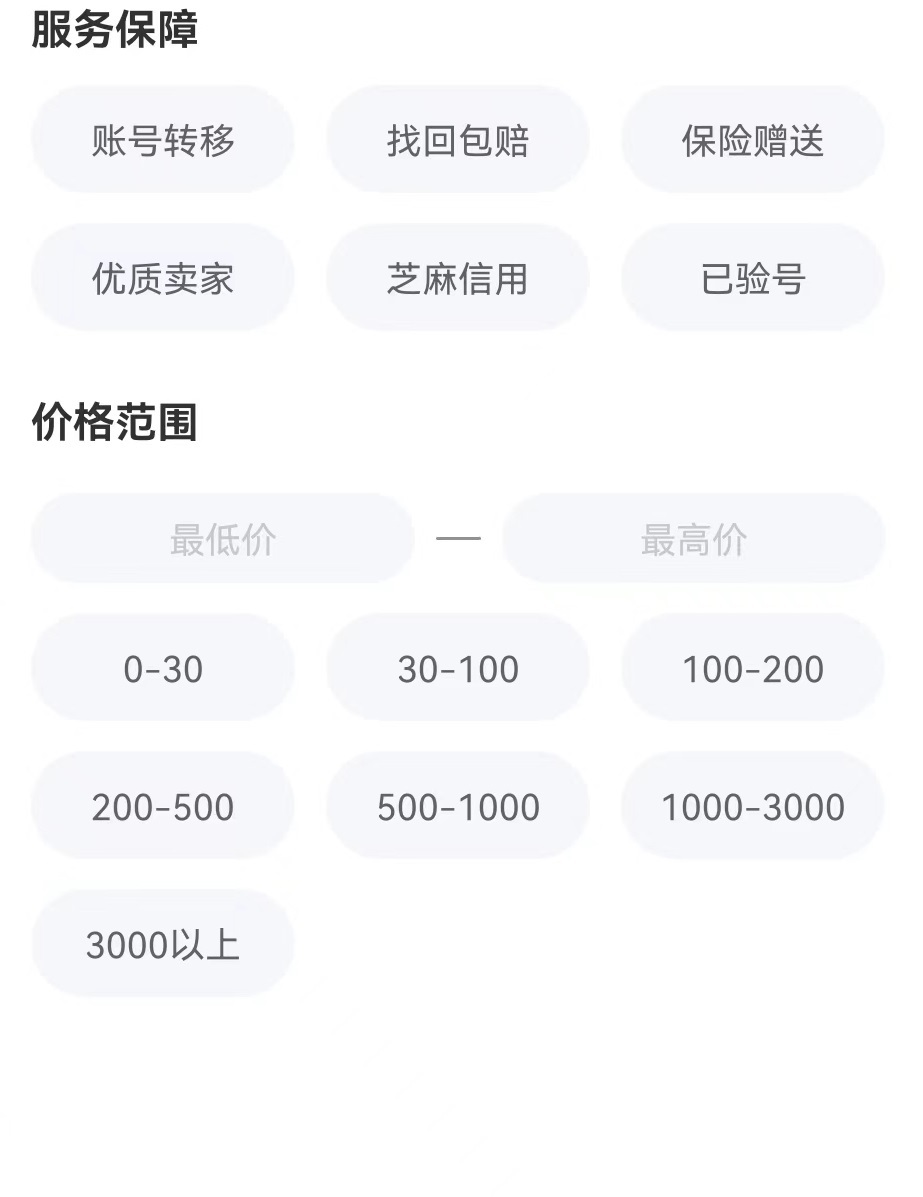
Task: Enable the 已验号 filter
Action: (x=752, y=278)
